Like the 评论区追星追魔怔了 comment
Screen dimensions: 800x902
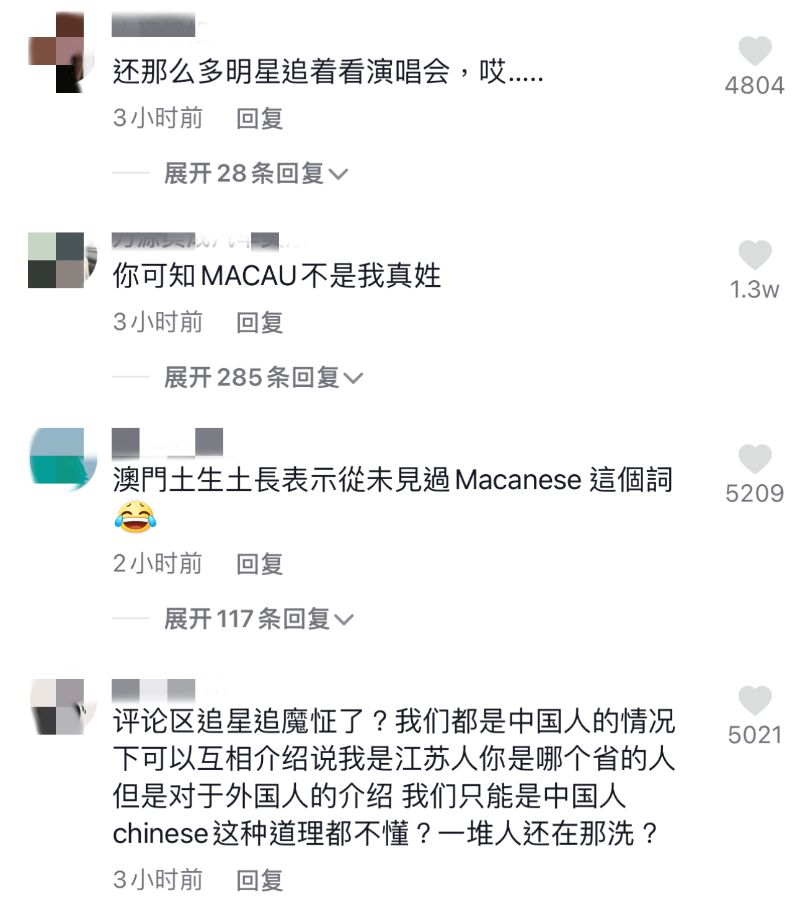point(755,700)
